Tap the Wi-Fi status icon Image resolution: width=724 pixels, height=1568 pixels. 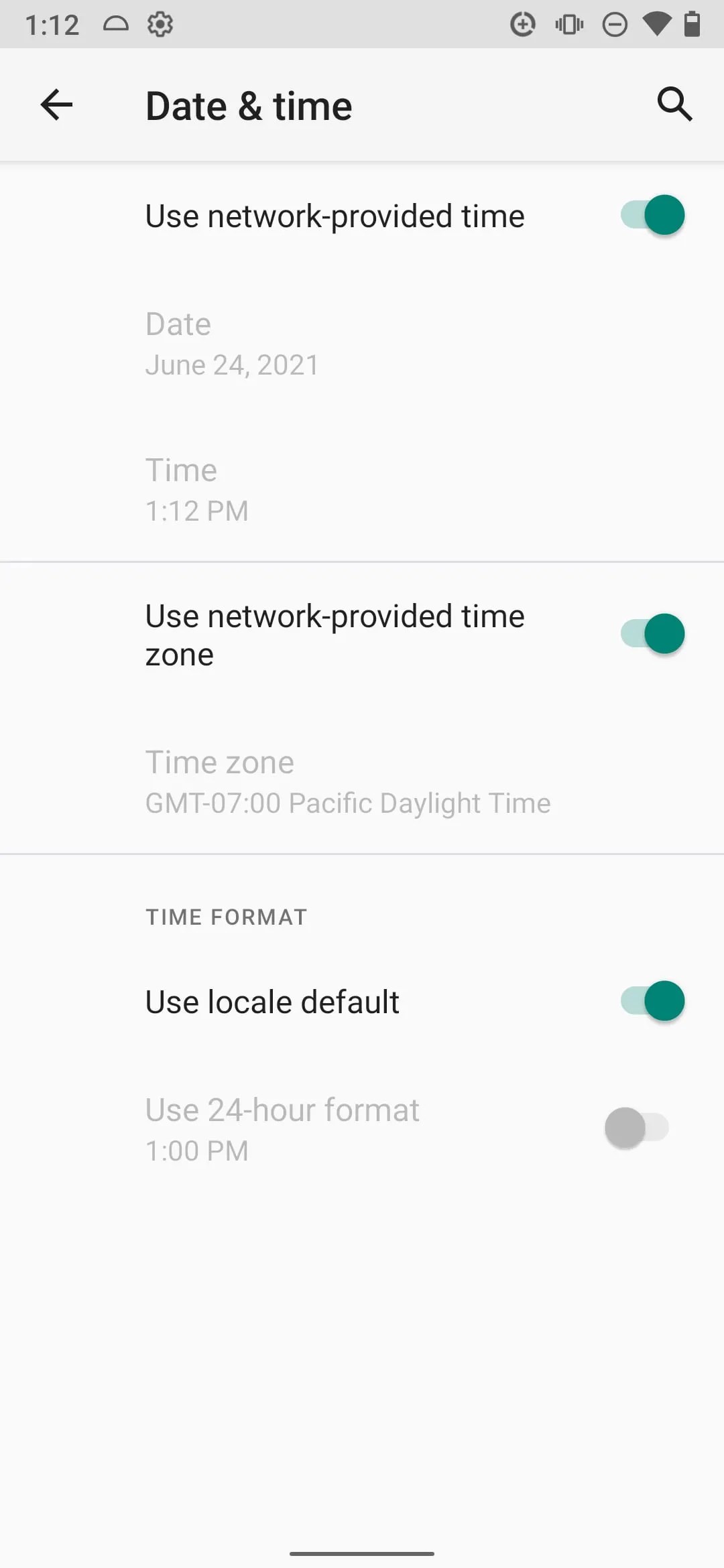click(x=657, y=24)
